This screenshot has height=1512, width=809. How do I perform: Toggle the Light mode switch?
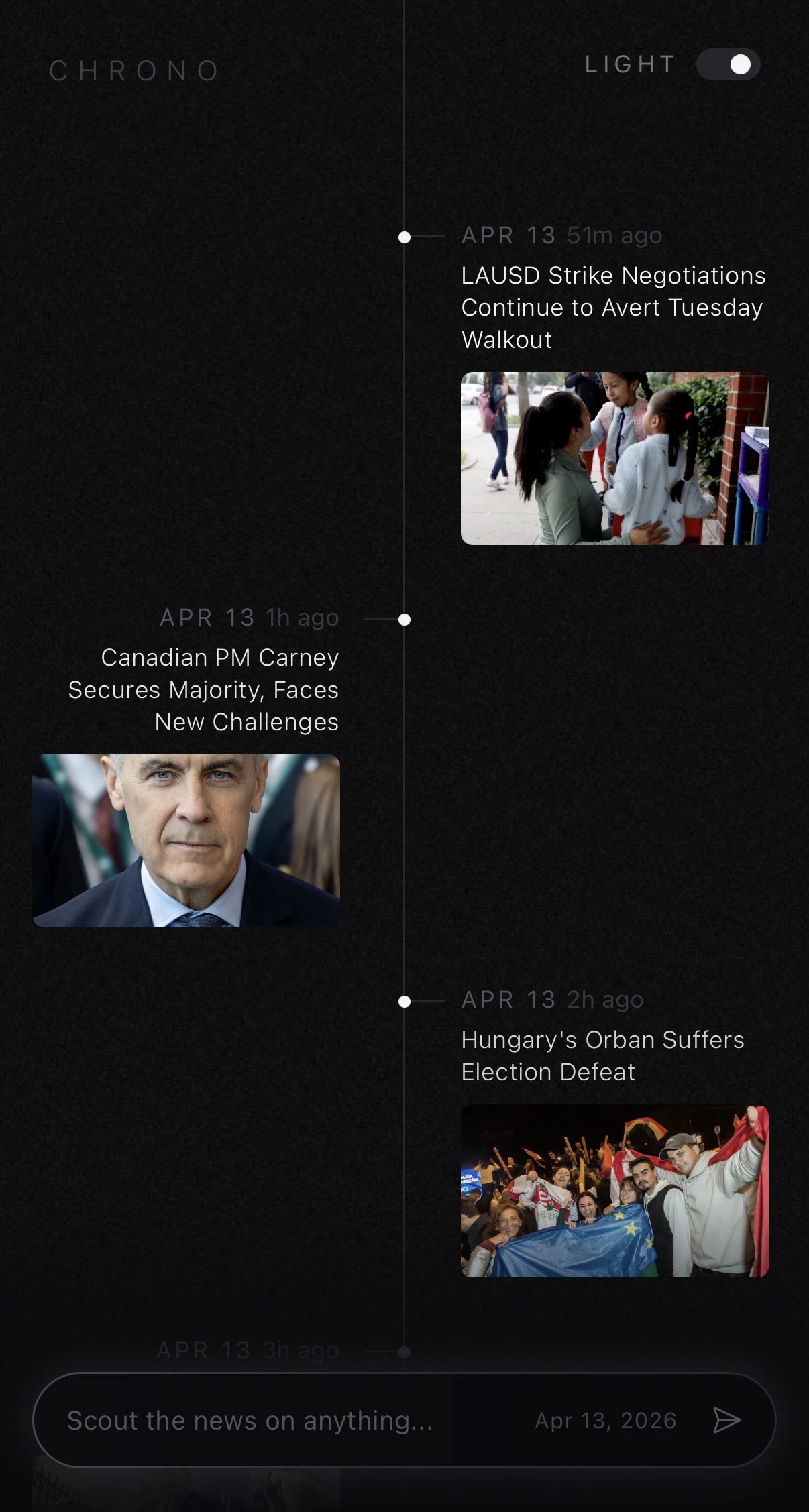pos(728,65)
